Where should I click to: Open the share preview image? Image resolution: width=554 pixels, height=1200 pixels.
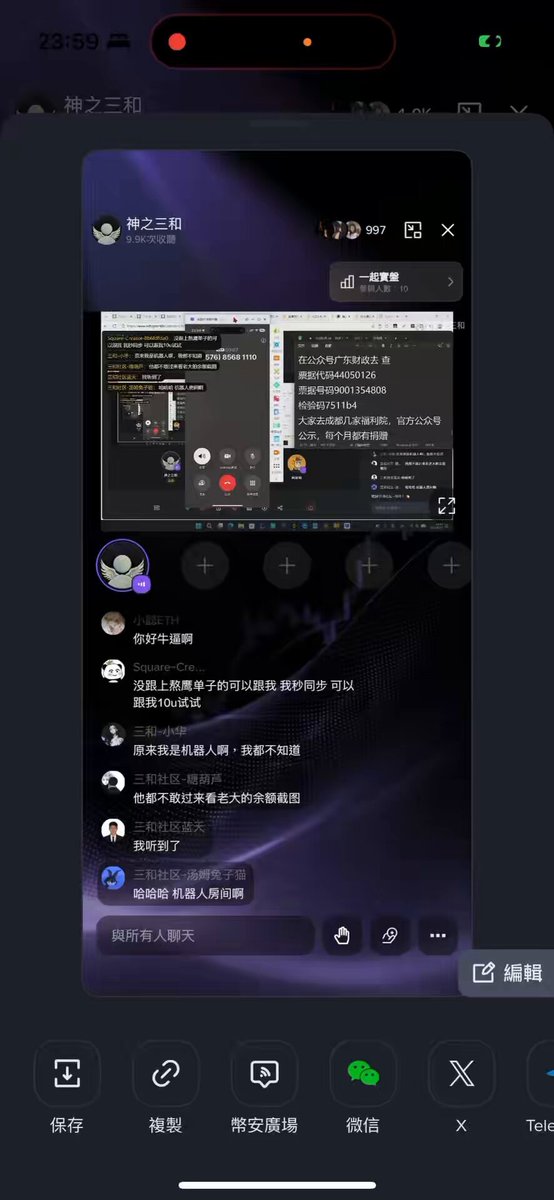[277, 573]
